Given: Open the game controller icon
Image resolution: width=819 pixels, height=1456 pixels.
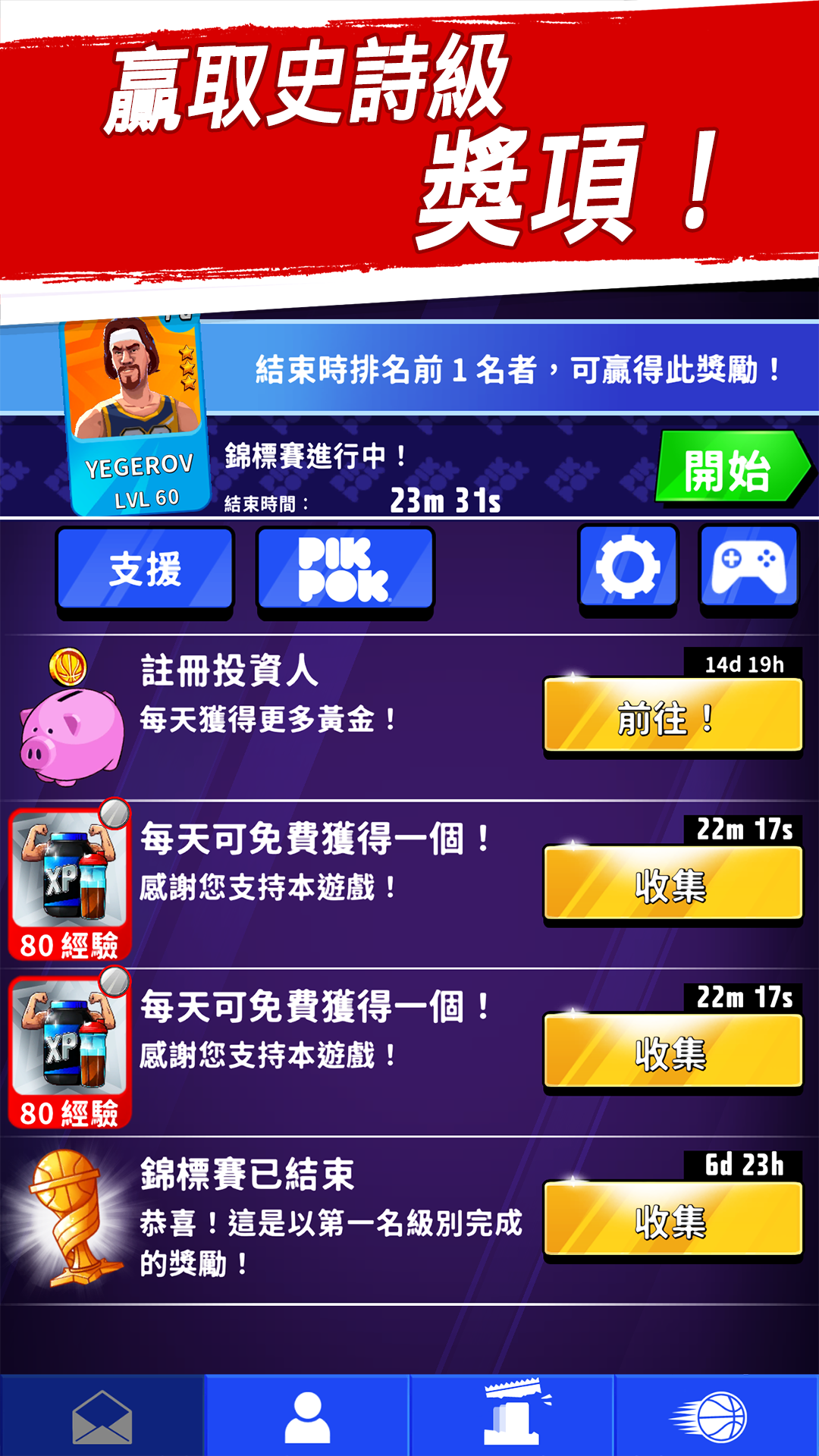Looking at the screenshot, I should 749,569.
